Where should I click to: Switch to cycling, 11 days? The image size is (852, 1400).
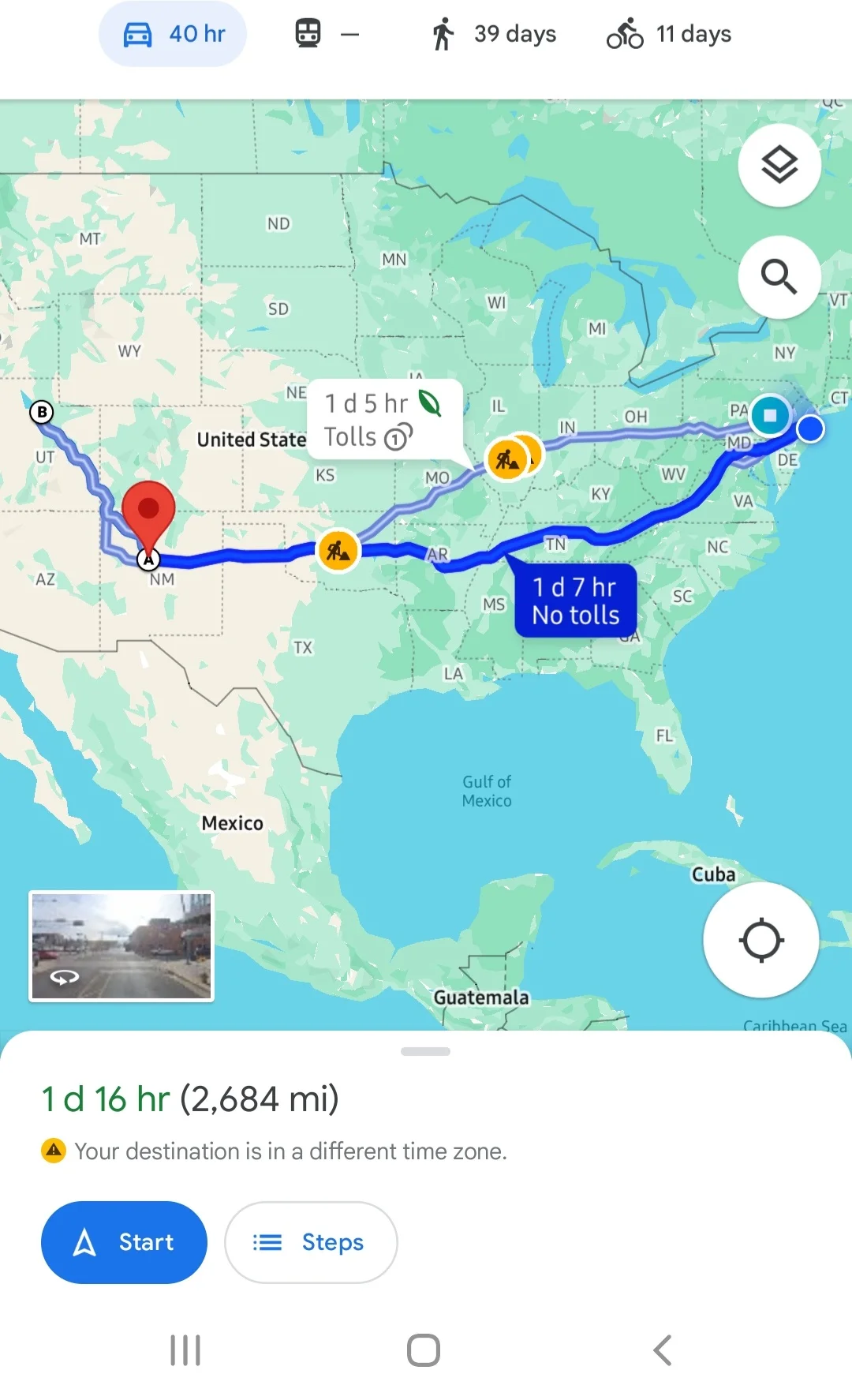pos(669,34)
